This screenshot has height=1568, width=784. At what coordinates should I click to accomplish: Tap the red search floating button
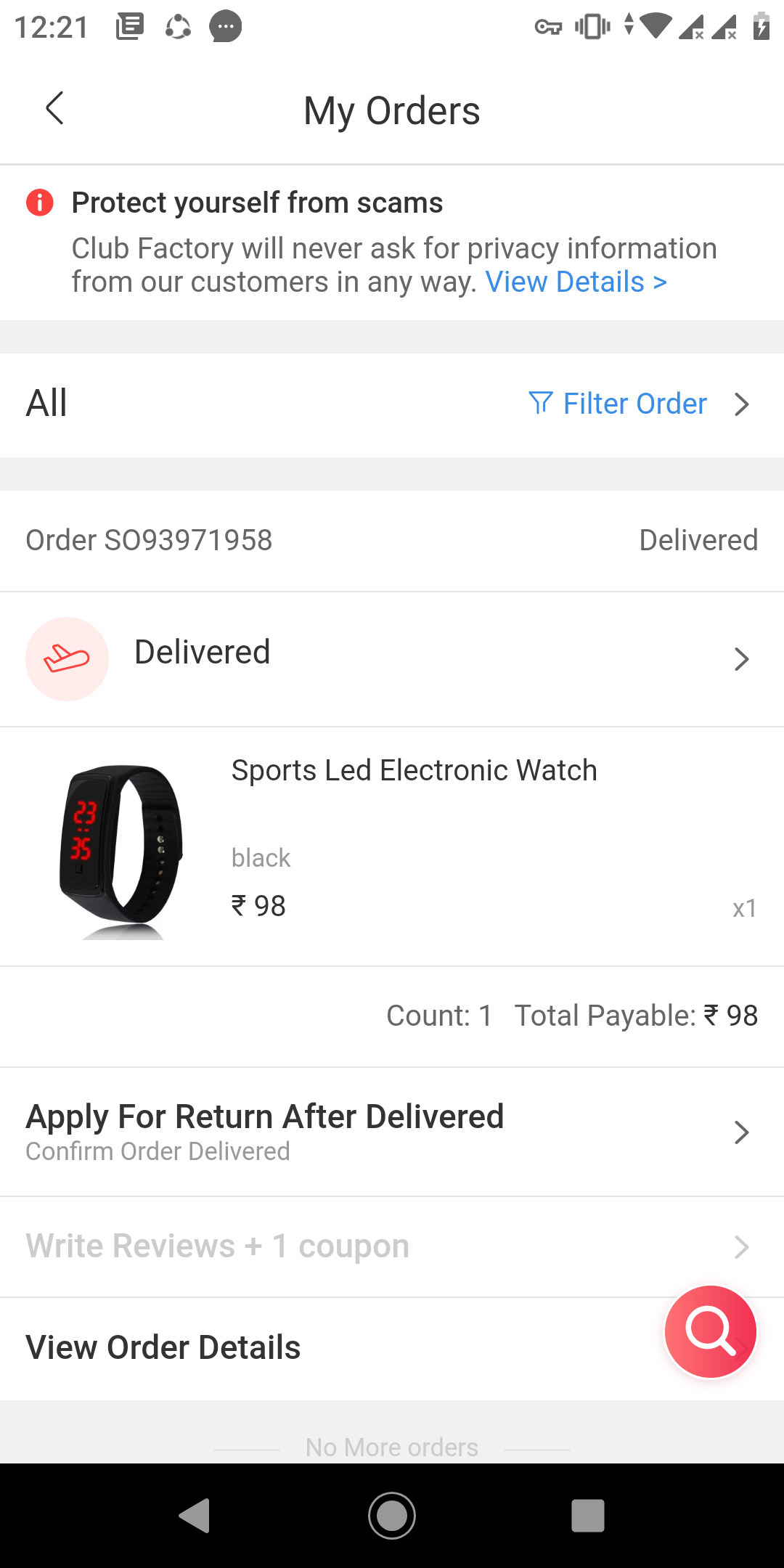711,1331
